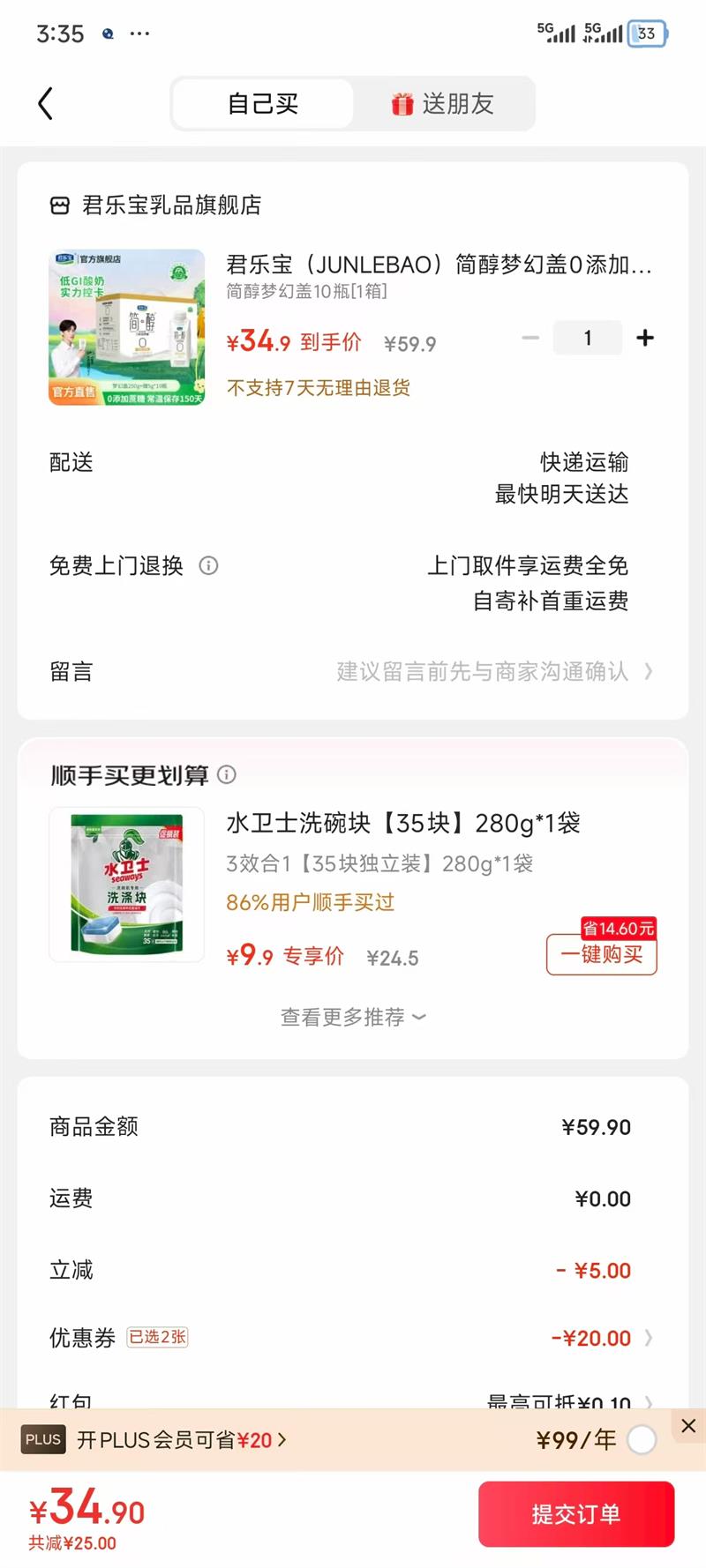Viewport: 706px width, 1568px height.
Task: Go back using the back arrow
Action: pyautogui.click(x=46, y=103)
